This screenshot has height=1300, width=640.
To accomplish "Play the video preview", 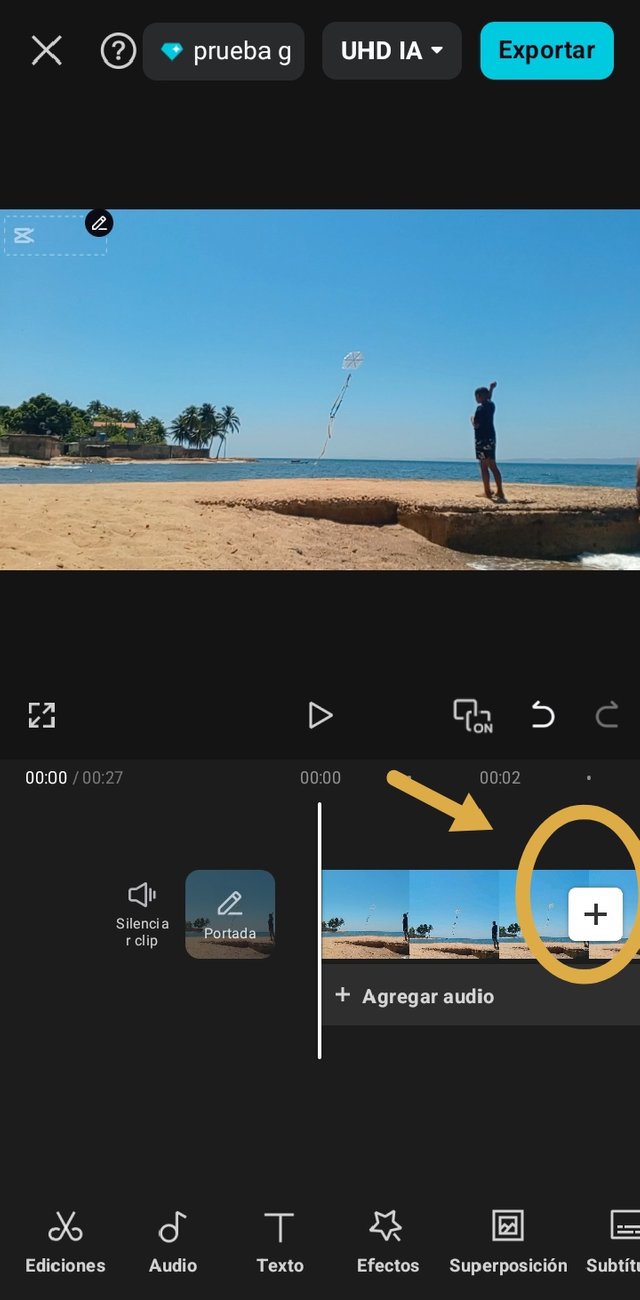I will pos(320,715).
